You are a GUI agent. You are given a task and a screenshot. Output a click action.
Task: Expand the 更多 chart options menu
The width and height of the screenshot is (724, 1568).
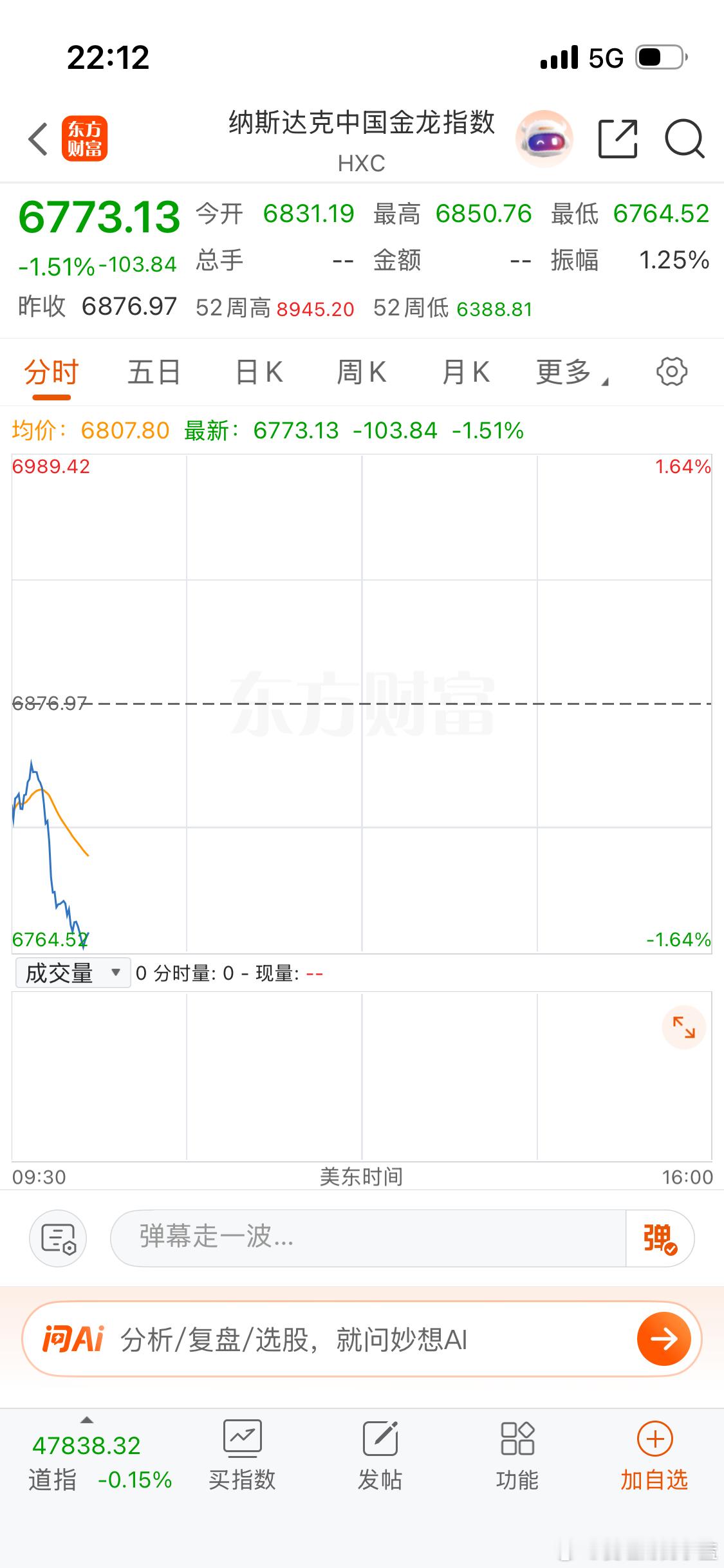(569, 371)
